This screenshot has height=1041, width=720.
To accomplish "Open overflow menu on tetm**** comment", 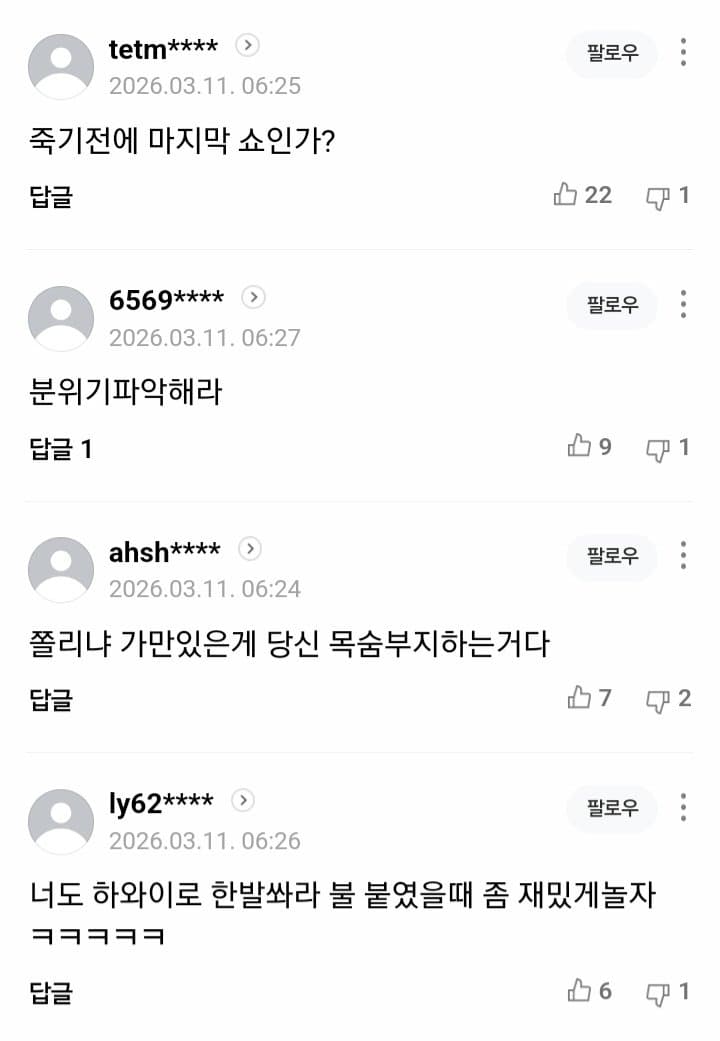I will coord(683,53).
